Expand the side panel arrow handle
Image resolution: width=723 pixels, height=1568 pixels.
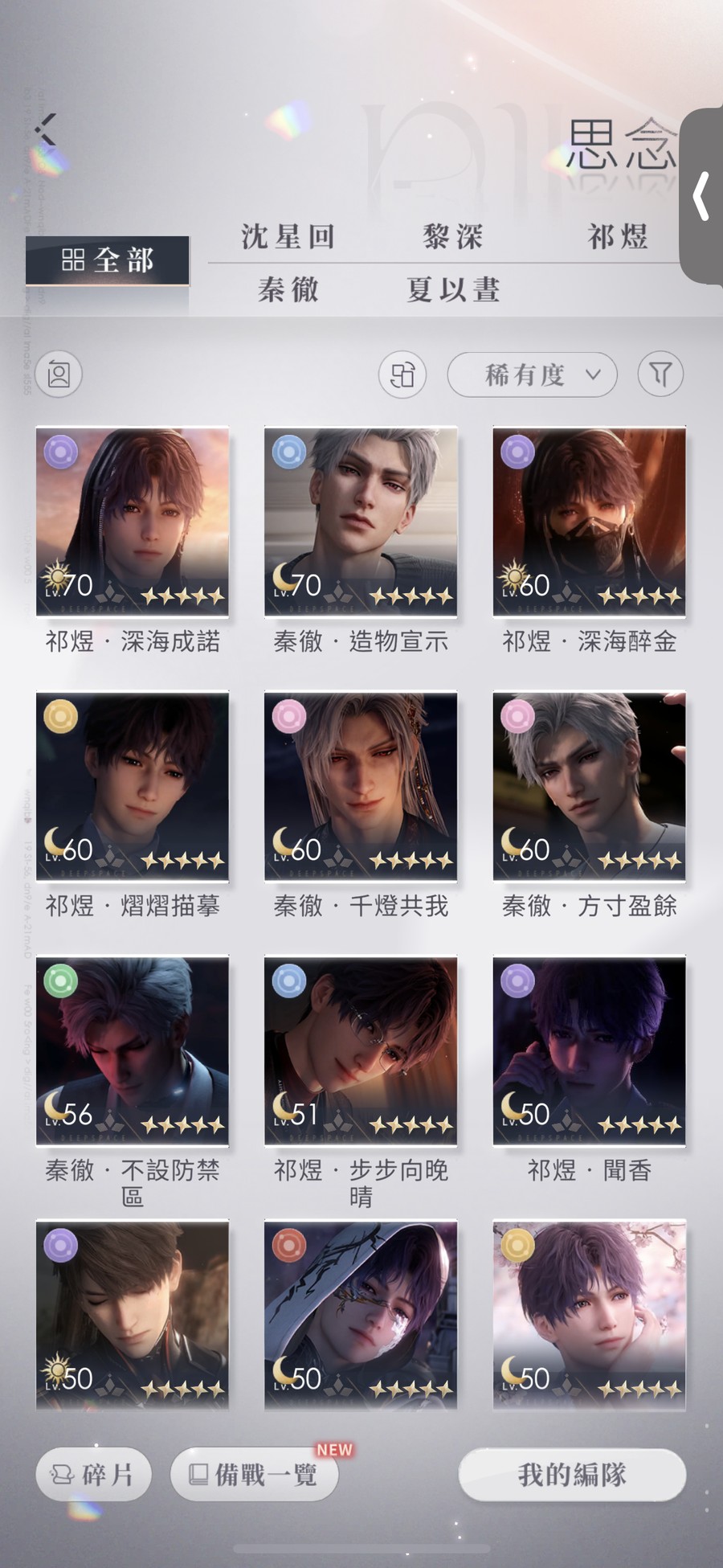point(701,195)
